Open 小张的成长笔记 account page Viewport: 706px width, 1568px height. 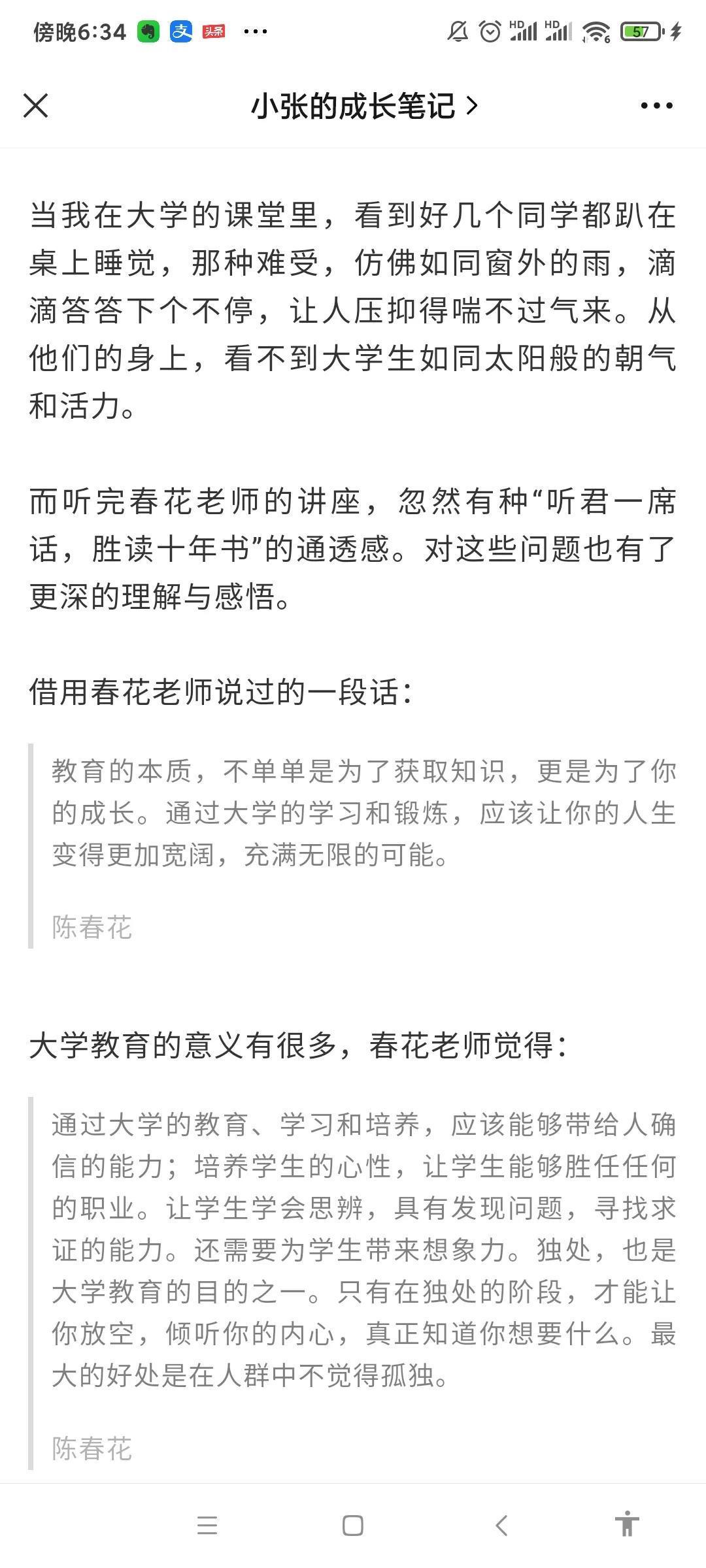click(x=363, y=106)
